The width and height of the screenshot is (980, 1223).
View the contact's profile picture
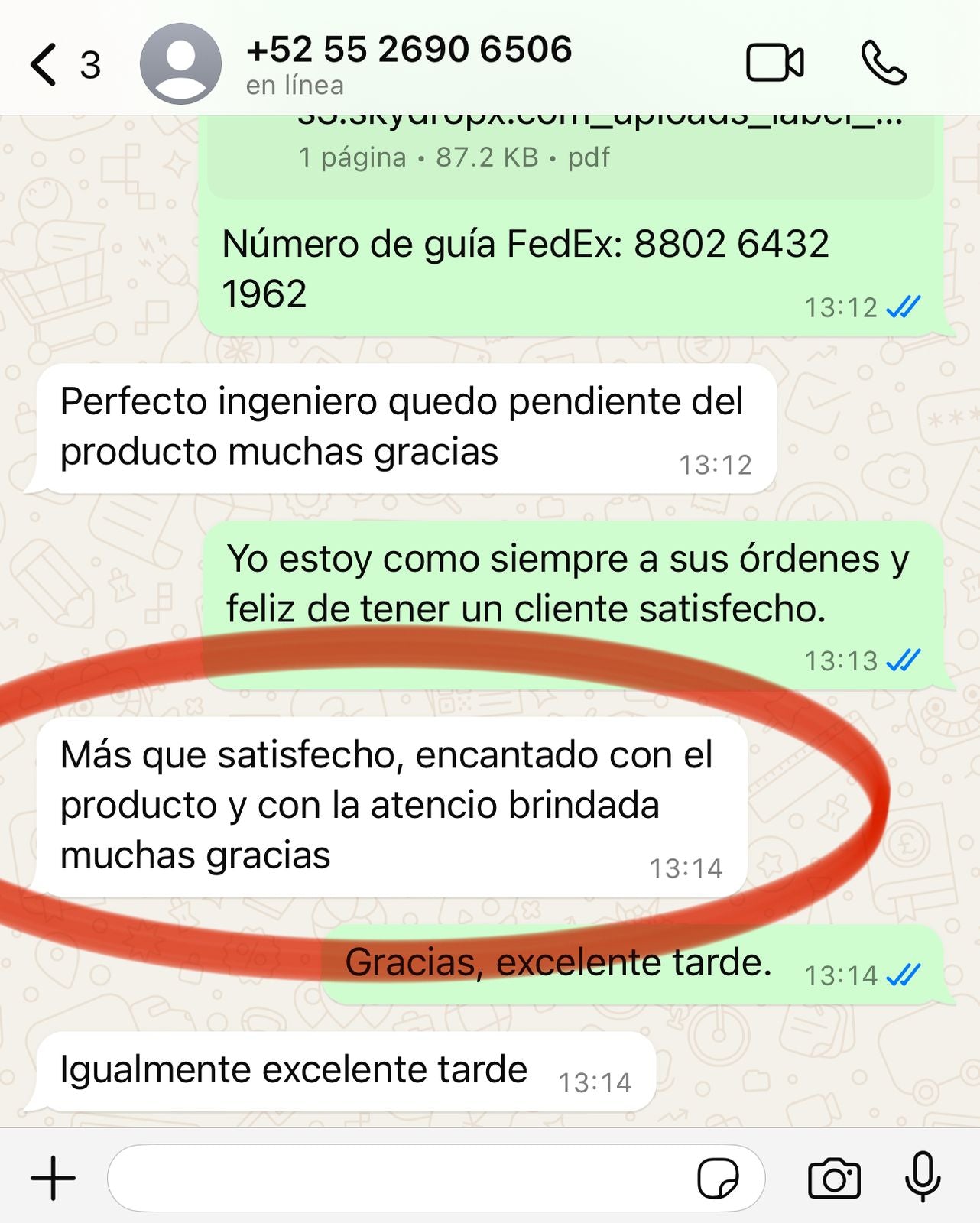tap(180, 63)
